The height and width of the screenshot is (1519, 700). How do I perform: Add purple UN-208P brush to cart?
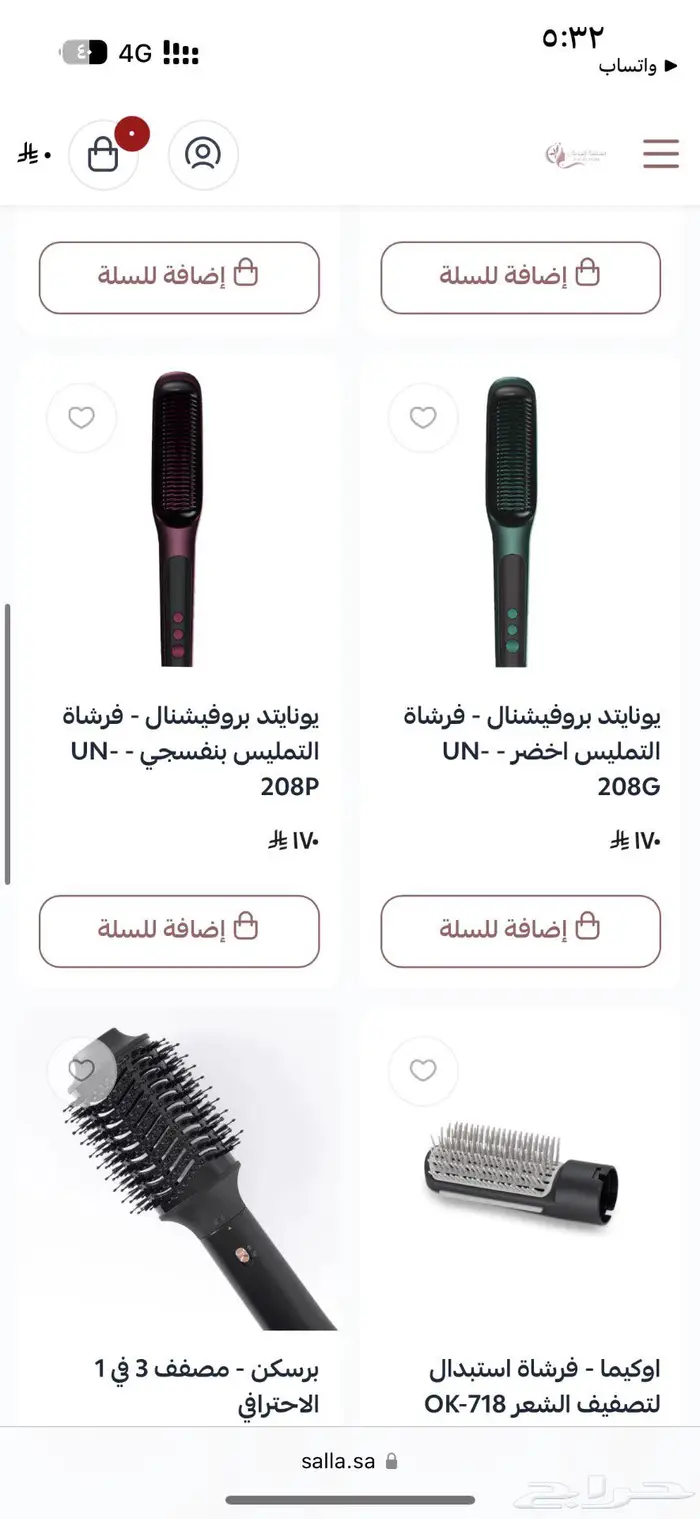click(x=179, y=931)
